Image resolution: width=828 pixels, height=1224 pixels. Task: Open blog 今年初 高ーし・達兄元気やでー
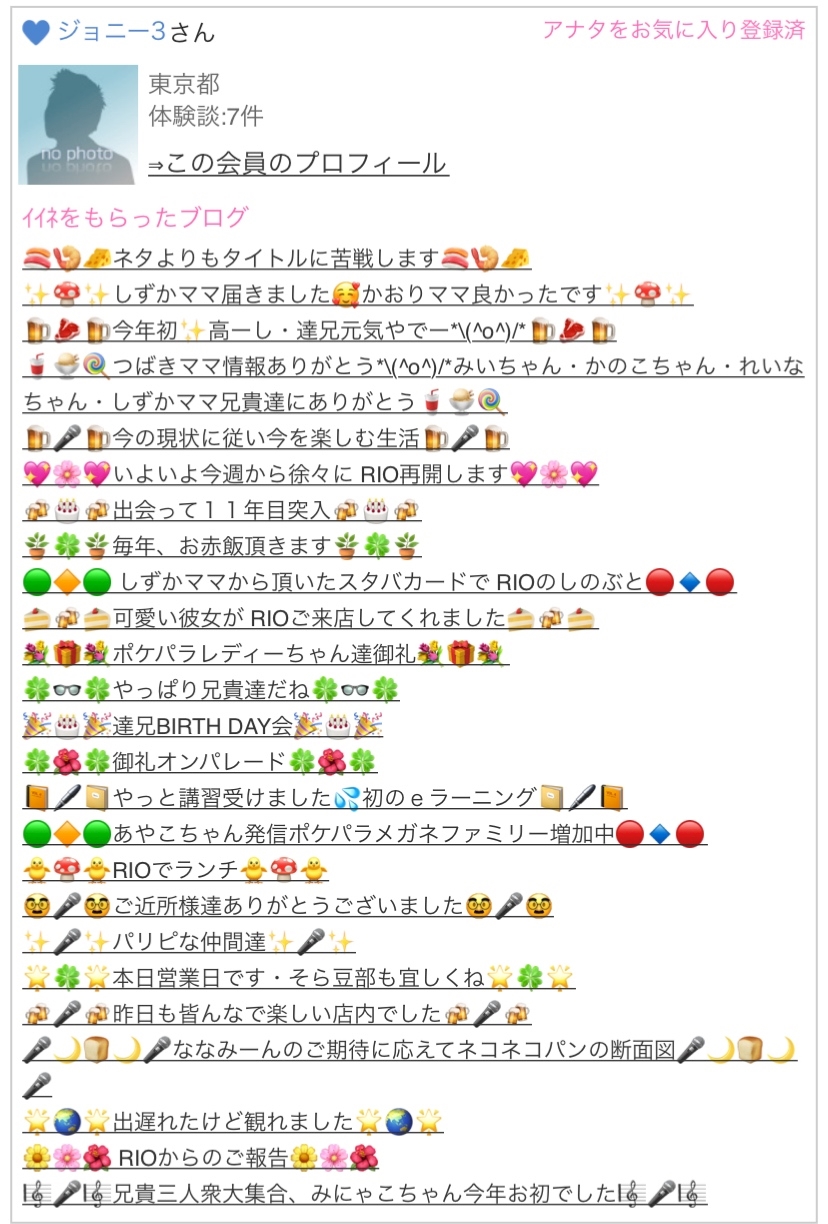coord(319,331)
